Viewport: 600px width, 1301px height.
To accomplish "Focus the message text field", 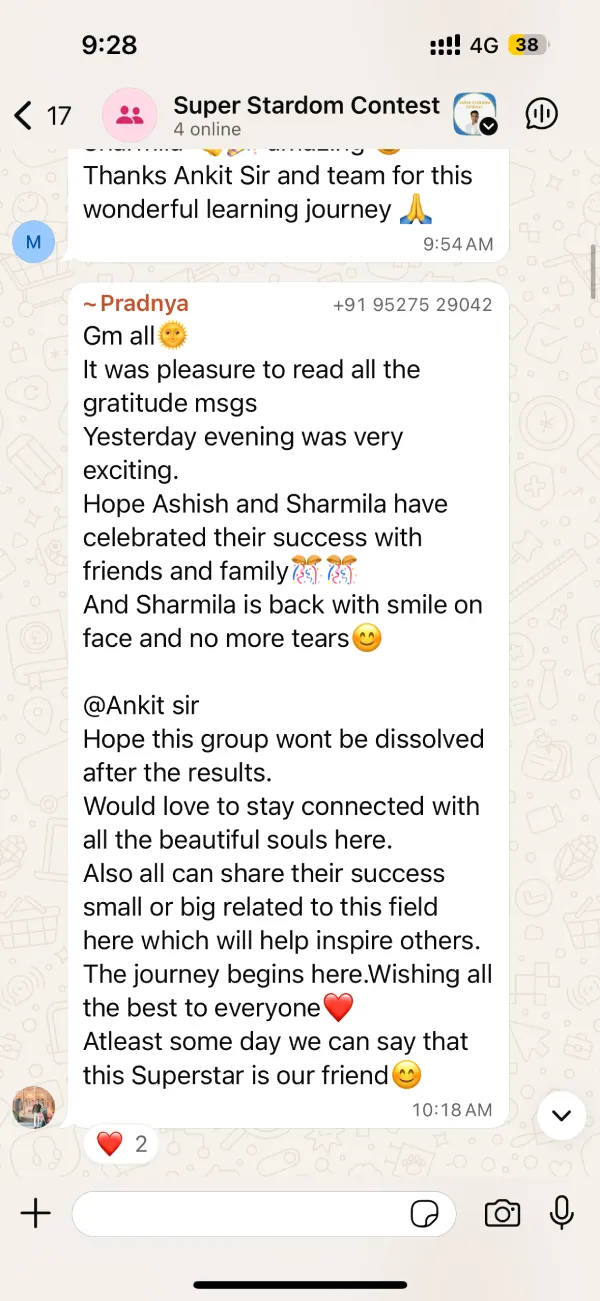I will click(240, 1214).
